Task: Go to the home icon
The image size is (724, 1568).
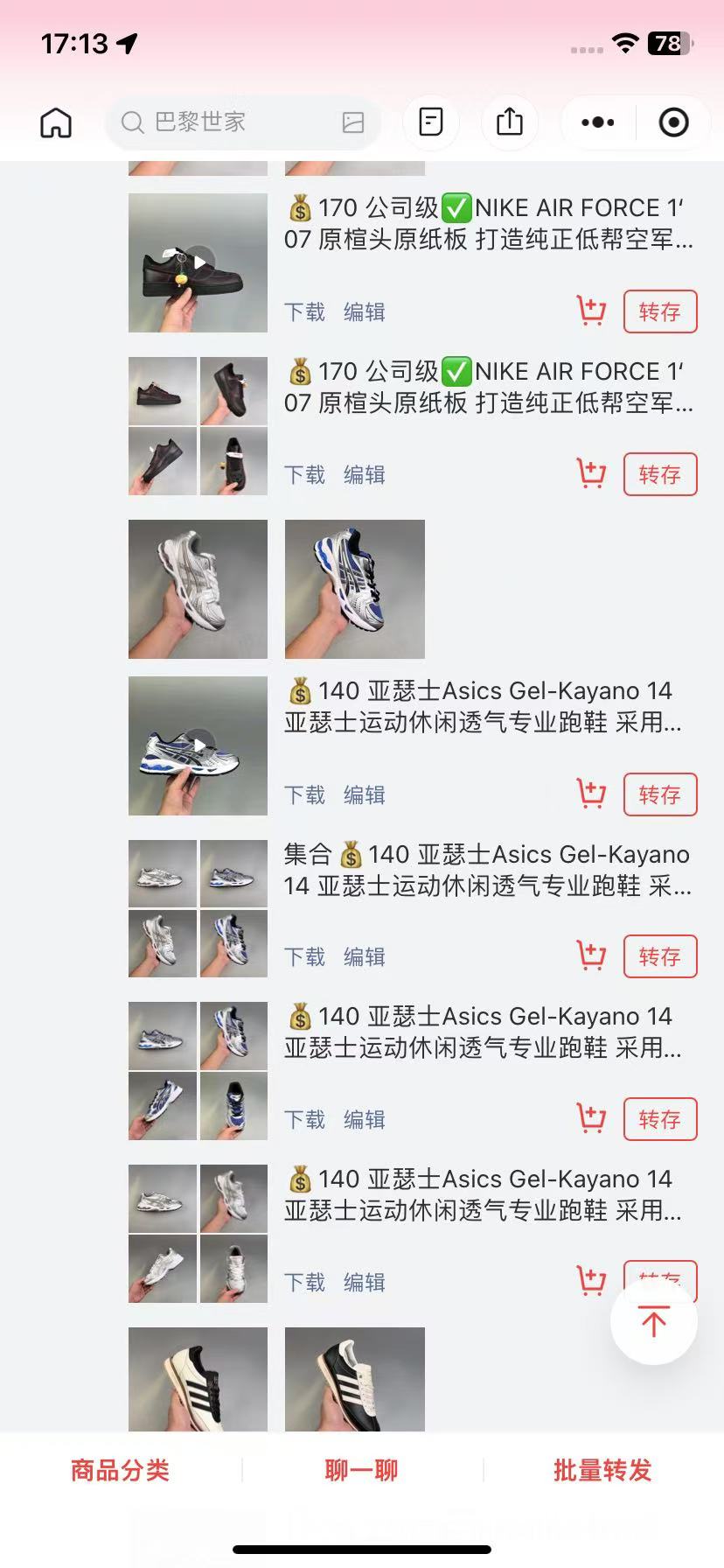Action: (x=56, y=122)
